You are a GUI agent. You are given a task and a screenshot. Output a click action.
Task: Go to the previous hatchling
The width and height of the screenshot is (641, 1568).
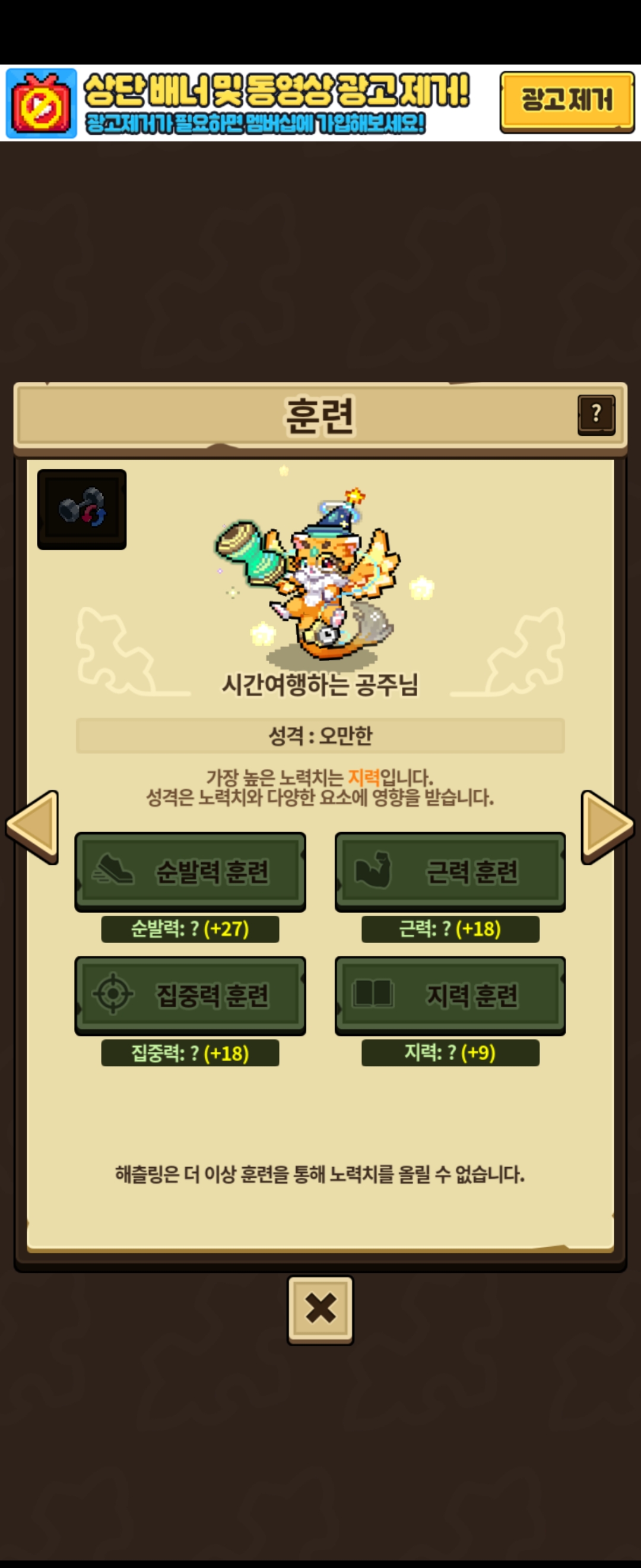click(x=33, y=826)
